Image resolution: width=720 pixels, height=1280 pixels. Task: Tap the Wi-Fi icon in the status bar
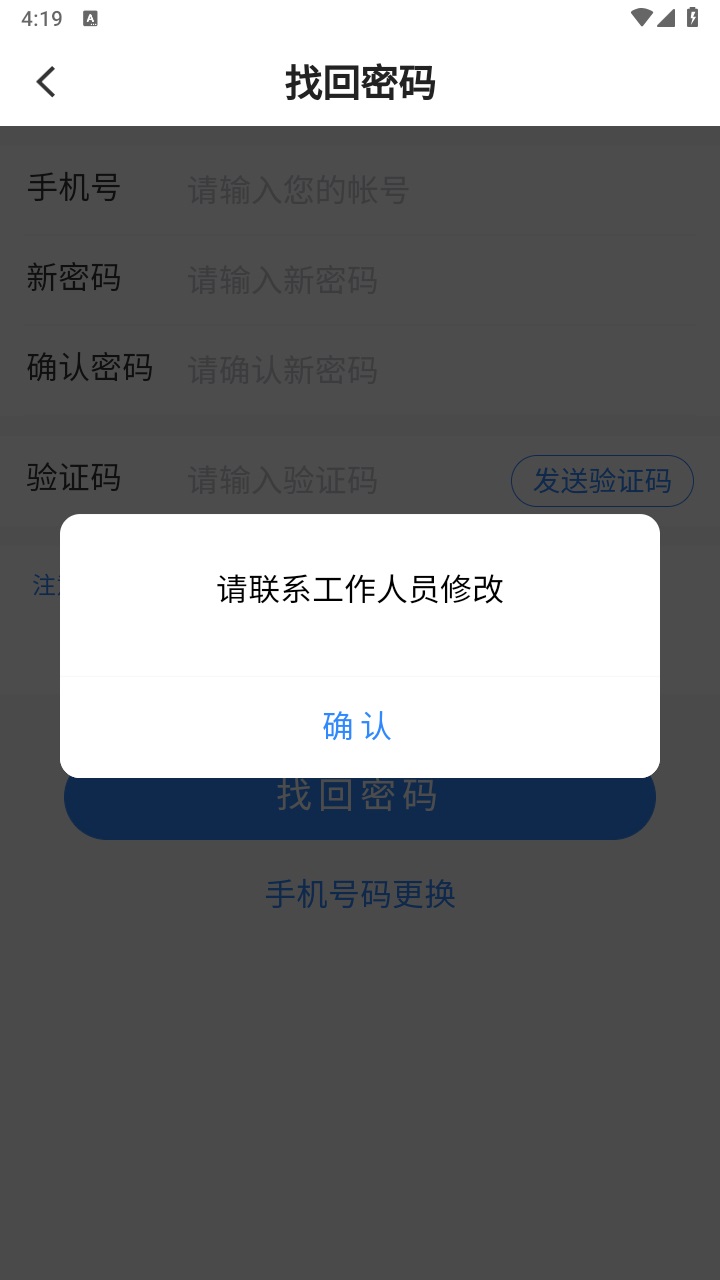(644, 17)
